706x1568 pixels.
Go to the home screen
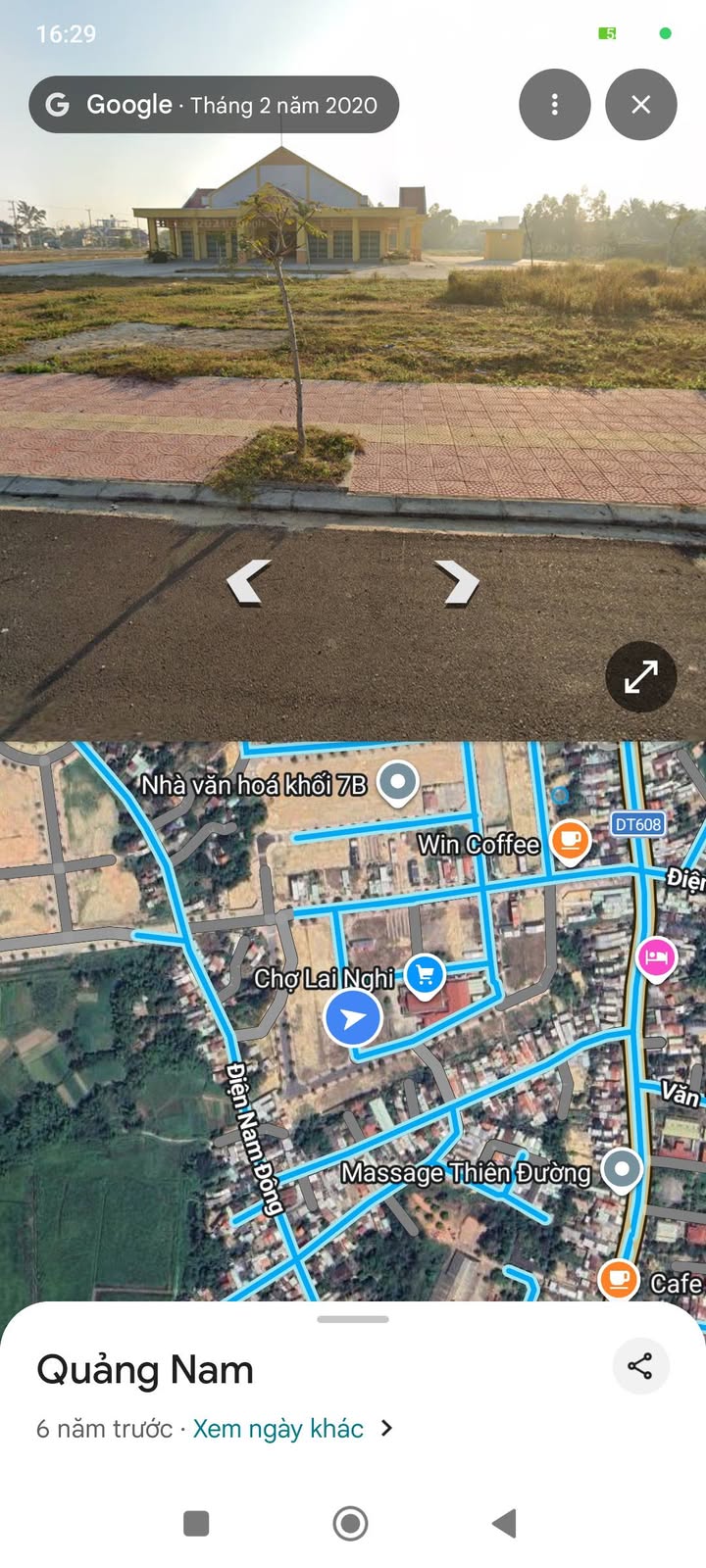(351, 1523)
